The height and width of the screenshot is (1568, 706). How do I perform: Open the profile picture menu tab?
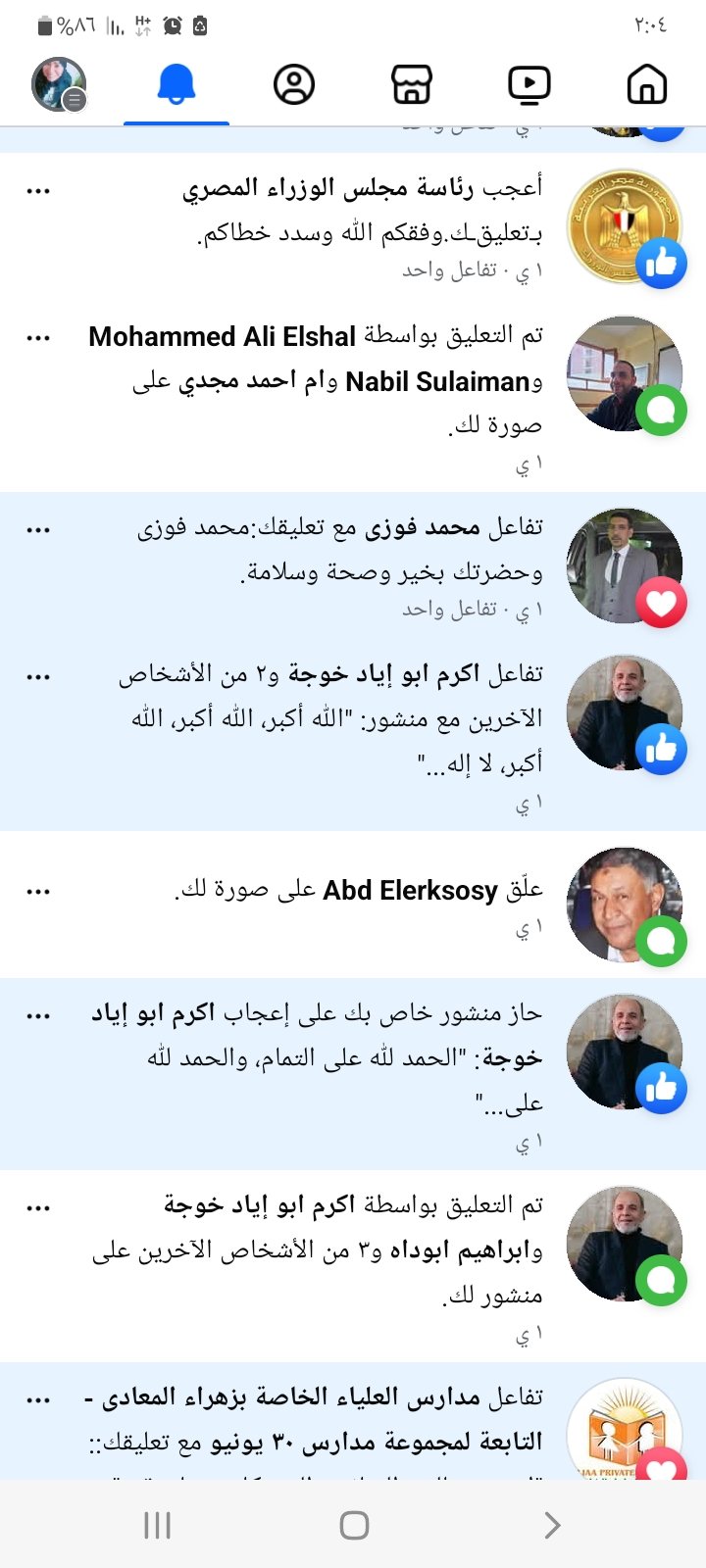click(x=59, y=85)
